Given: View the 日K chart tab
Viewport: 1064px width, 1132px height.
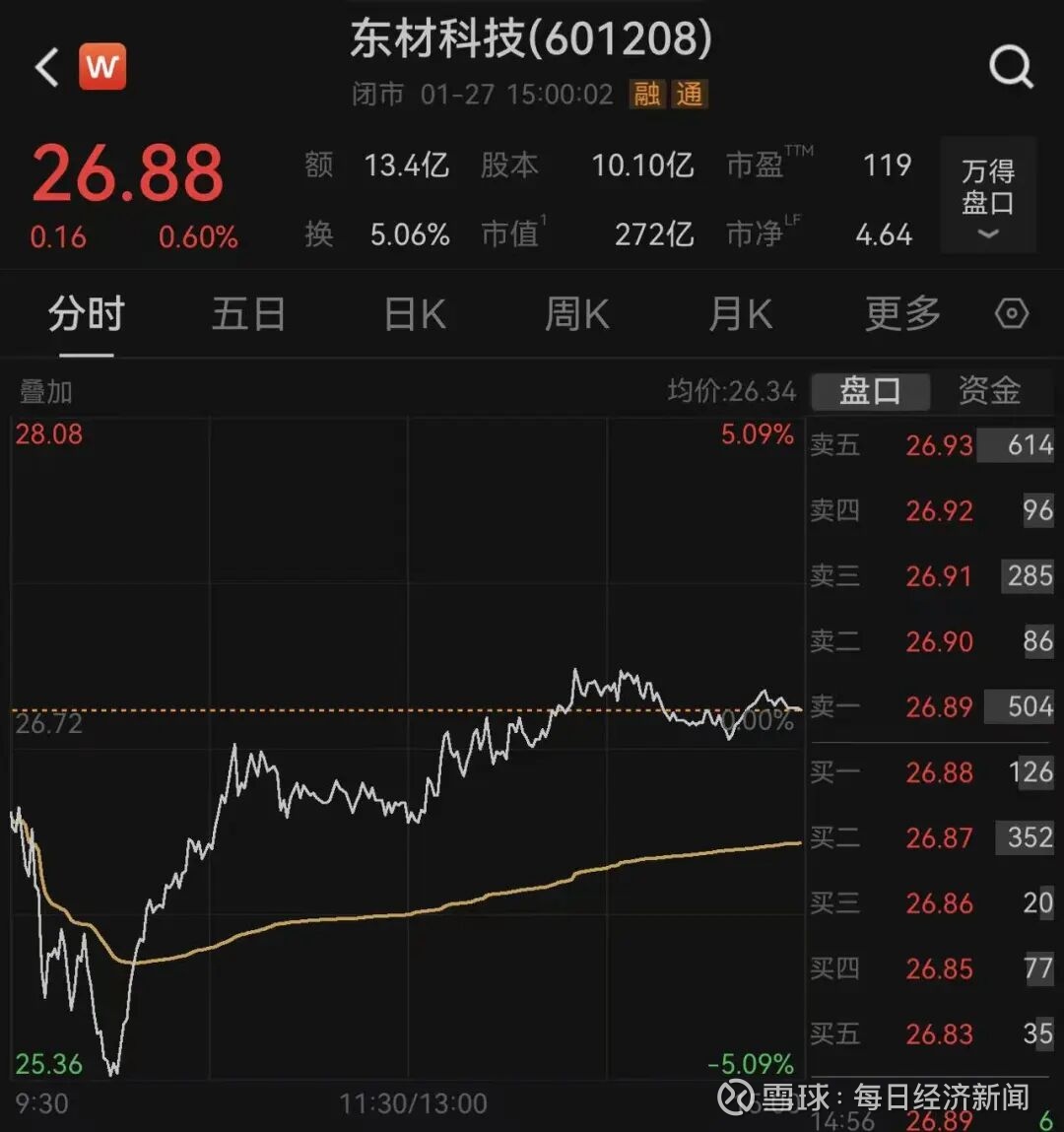Looking at the screenshot, I should tap(415, 315).
